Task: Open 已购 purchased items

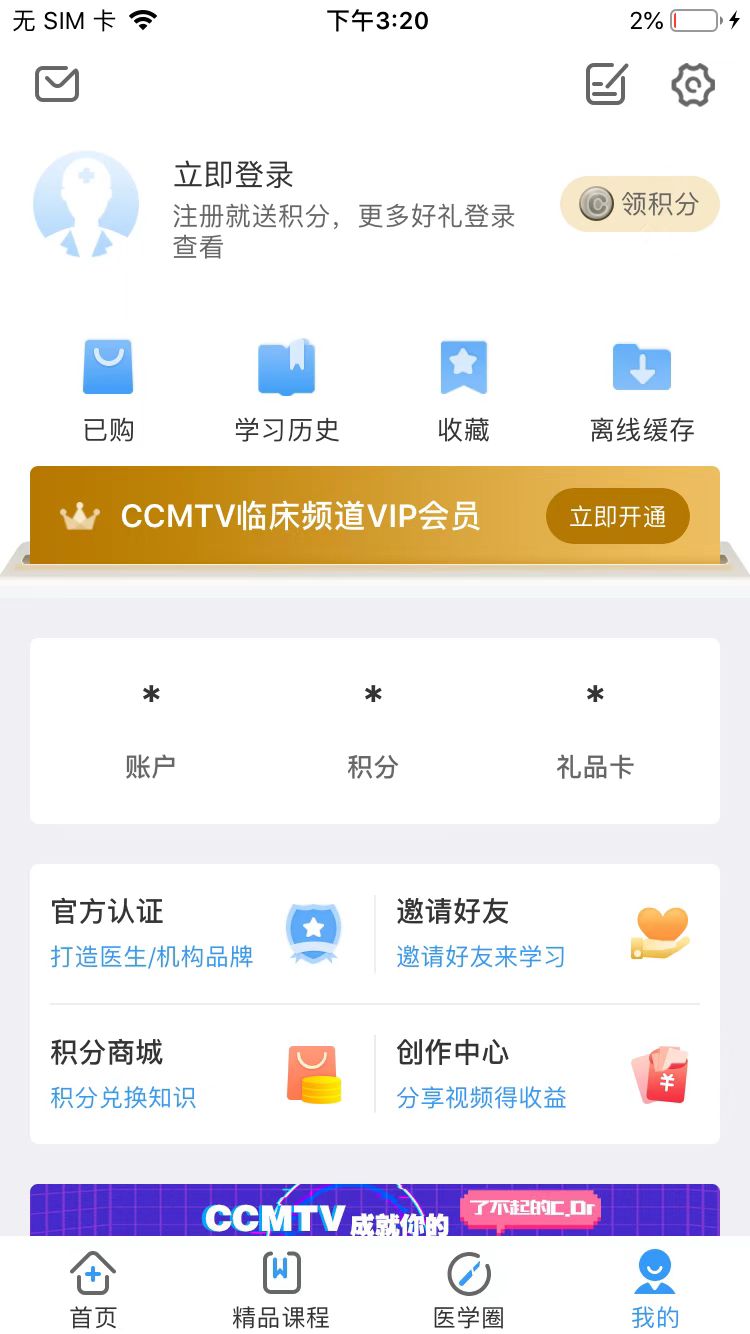Action: (108, 390)
